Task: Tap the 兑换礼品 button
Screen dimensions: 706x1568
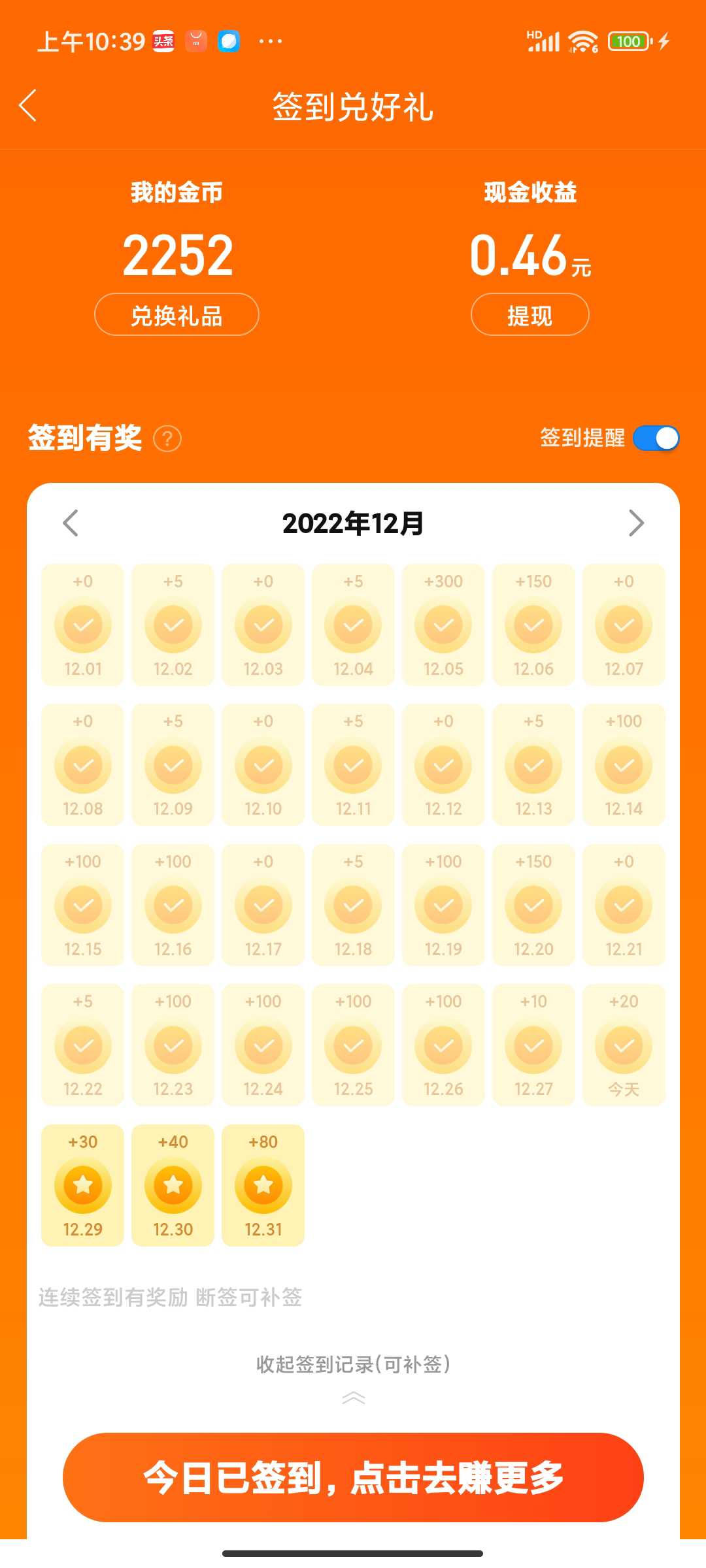Action: pyautogui.click(x=176, y=315)
